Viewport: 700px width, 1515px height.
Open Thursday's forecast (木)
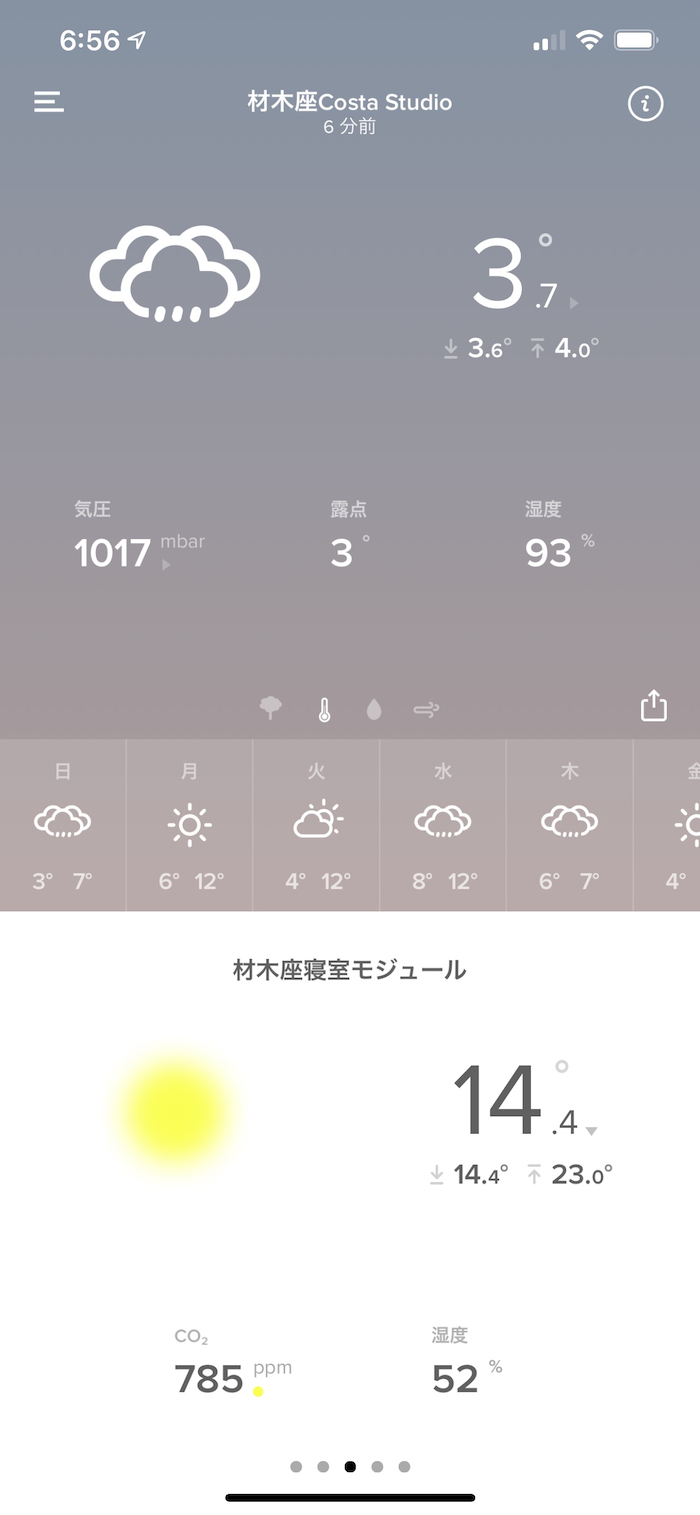coord(570,825)
